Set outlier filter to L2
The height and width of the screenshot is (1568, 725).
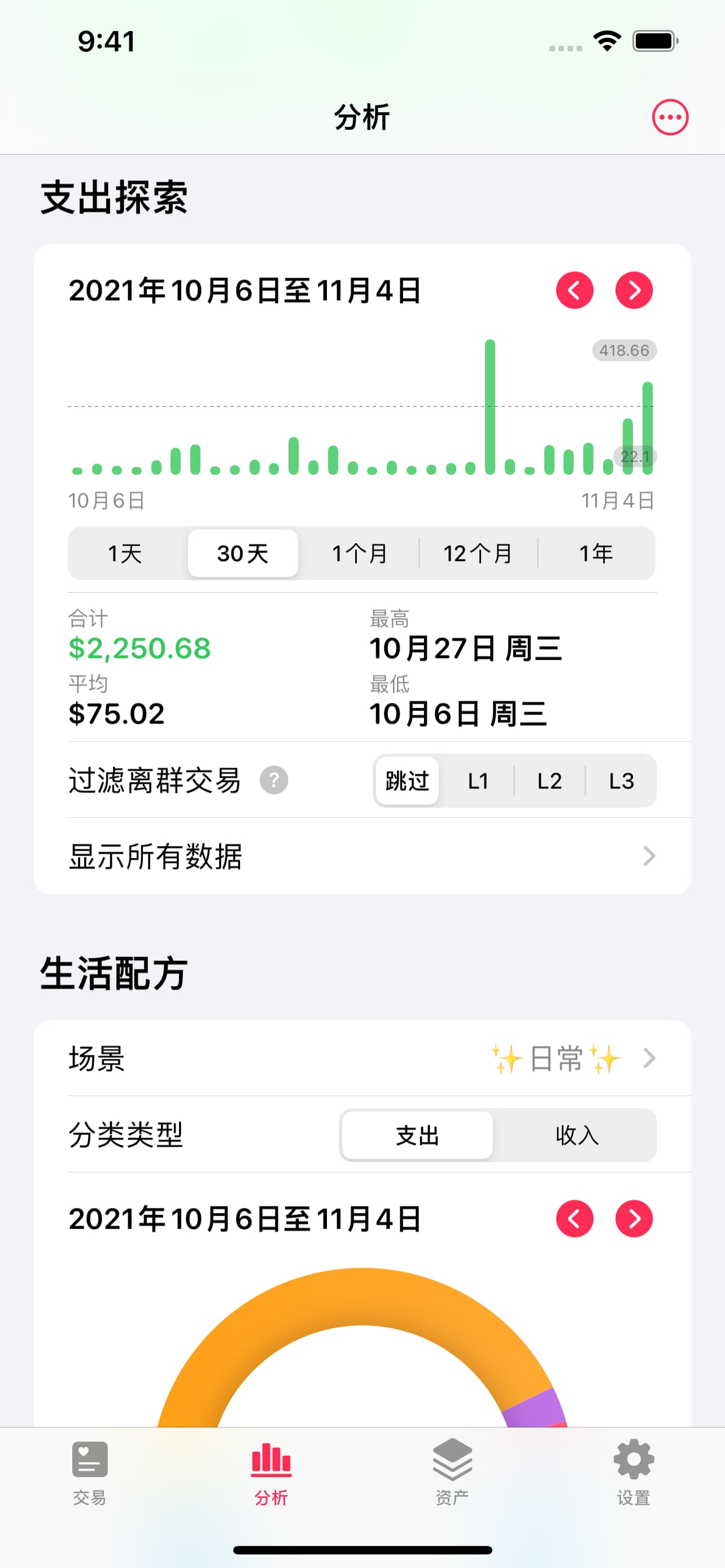coord(549,781)
